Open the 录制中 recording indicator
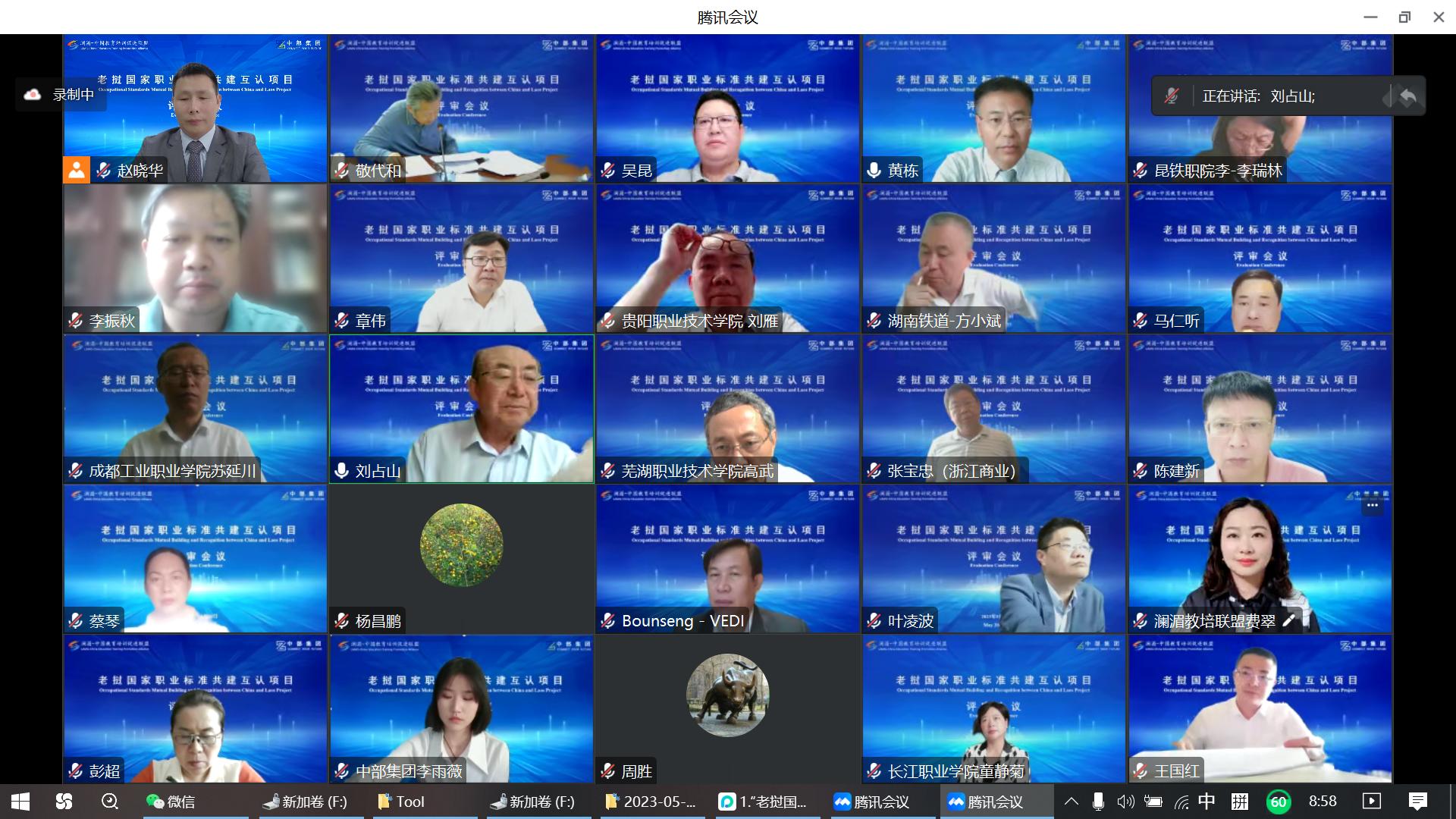 coord(61,95)
